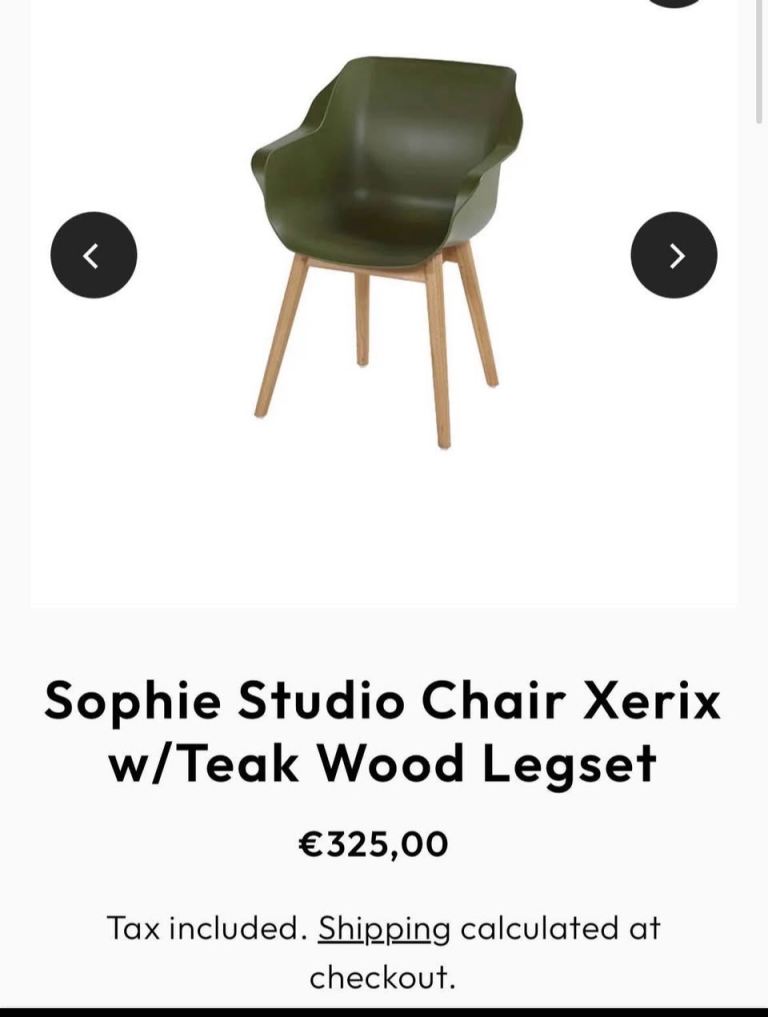
Task: Show the previous product image
Action: click(93, 255)
